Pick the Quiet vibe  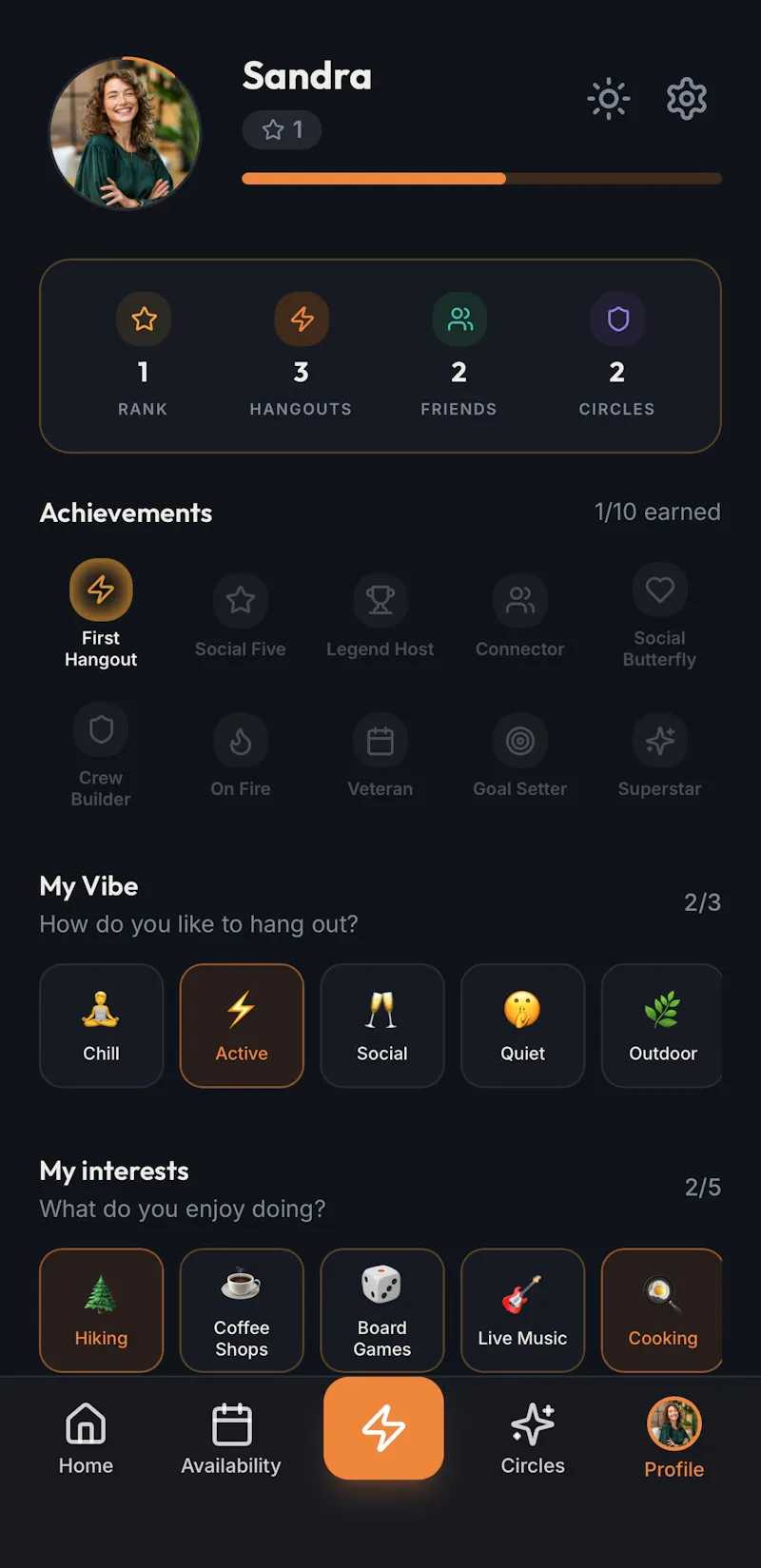[522, 1025]
